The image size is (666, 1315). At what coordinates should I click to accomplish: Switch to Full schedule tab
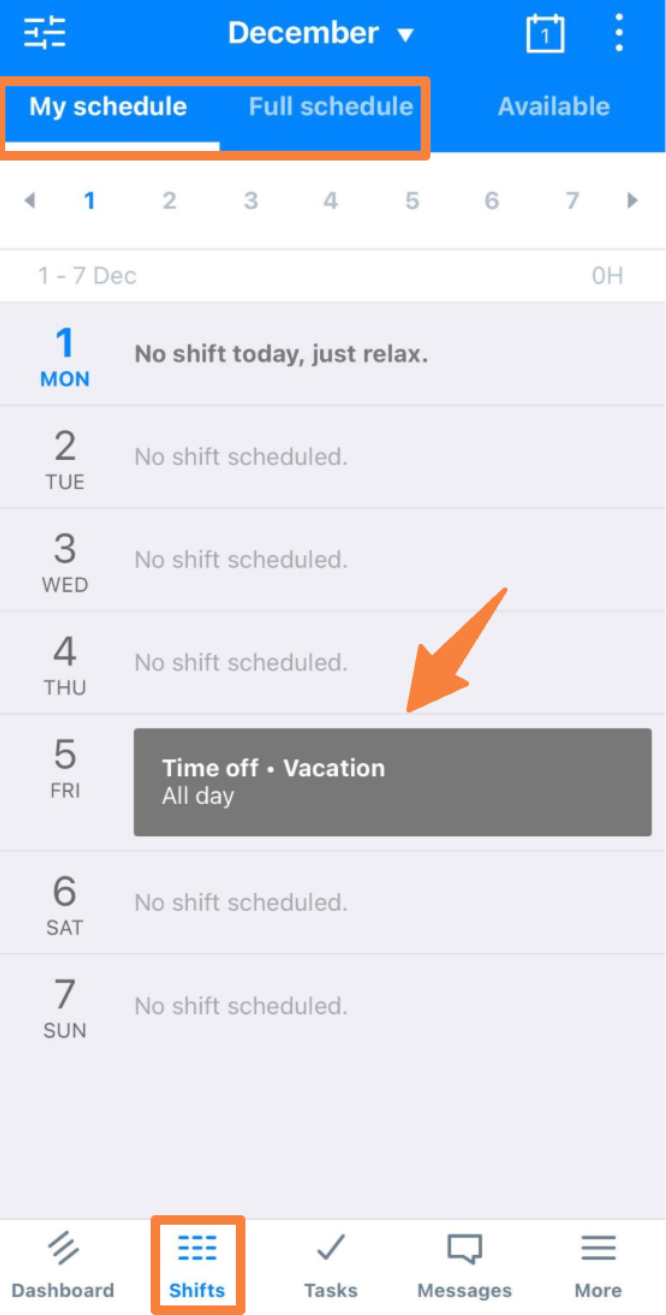(330, 107)
